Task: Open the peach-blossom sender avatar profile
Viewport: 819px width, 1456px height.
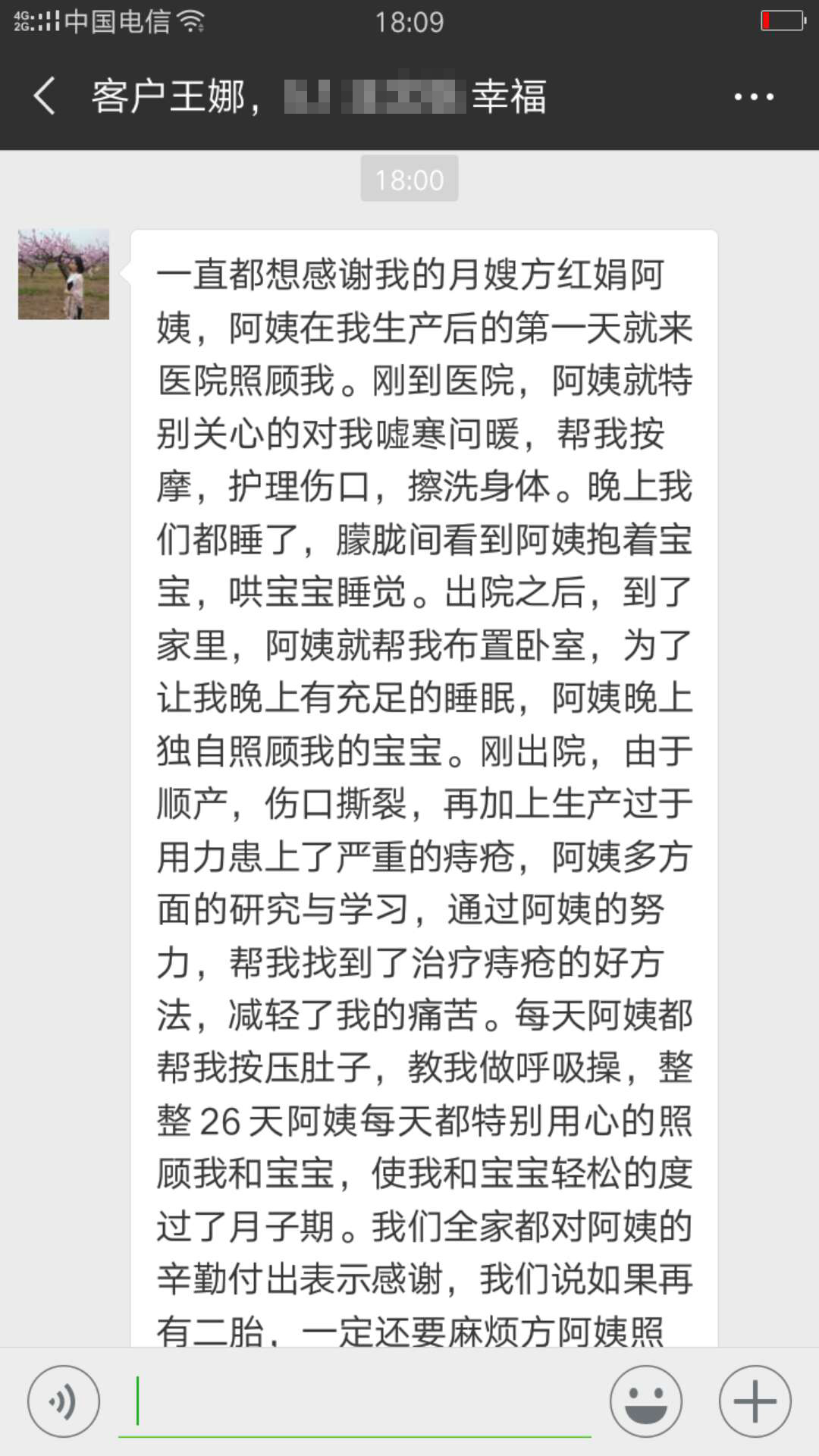Action: pyautogui.click(x=64, y=274)
